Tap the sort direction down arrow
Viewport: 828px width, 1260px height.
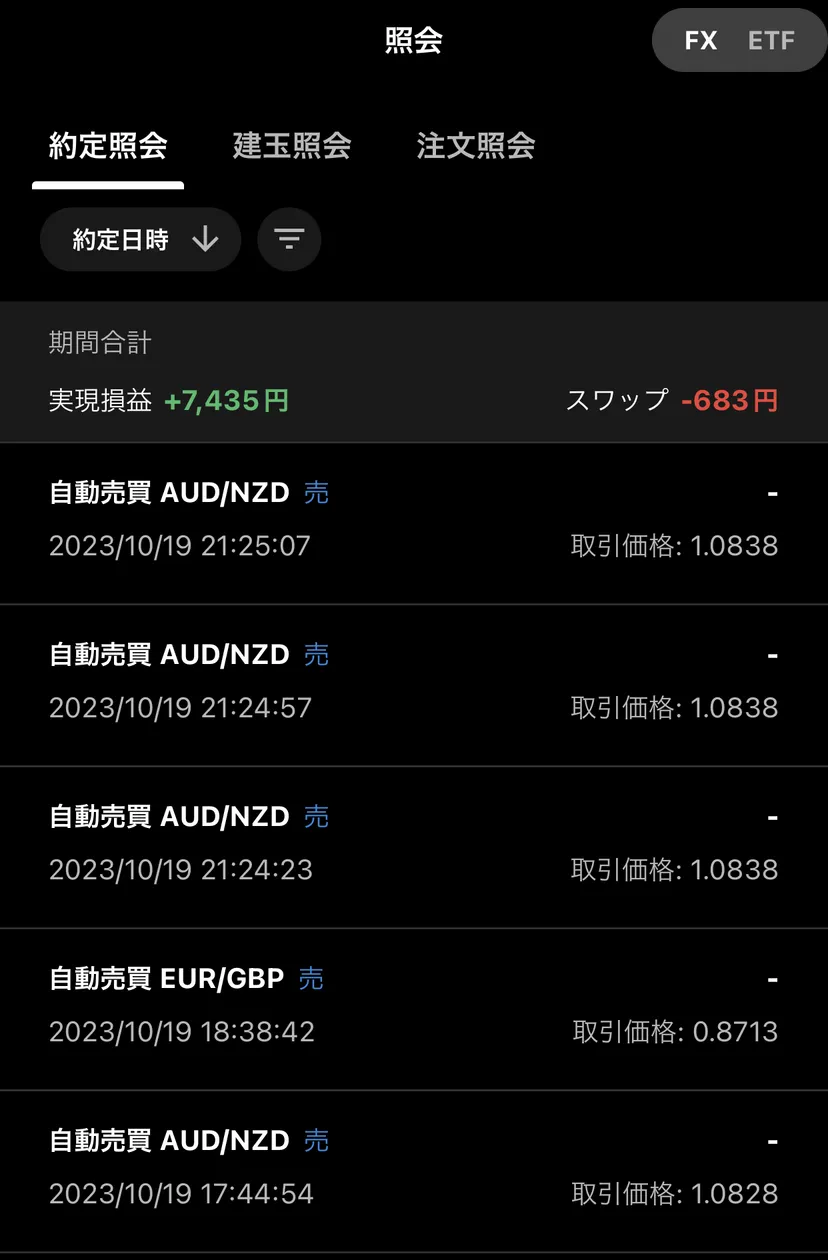(205, 239)
